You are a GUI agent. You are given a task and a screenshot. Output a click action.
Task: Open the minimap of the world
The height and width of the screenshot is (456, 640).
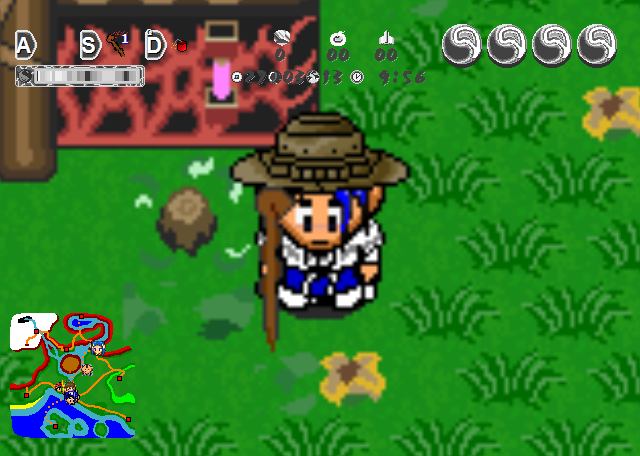click(x=70, y=375)
